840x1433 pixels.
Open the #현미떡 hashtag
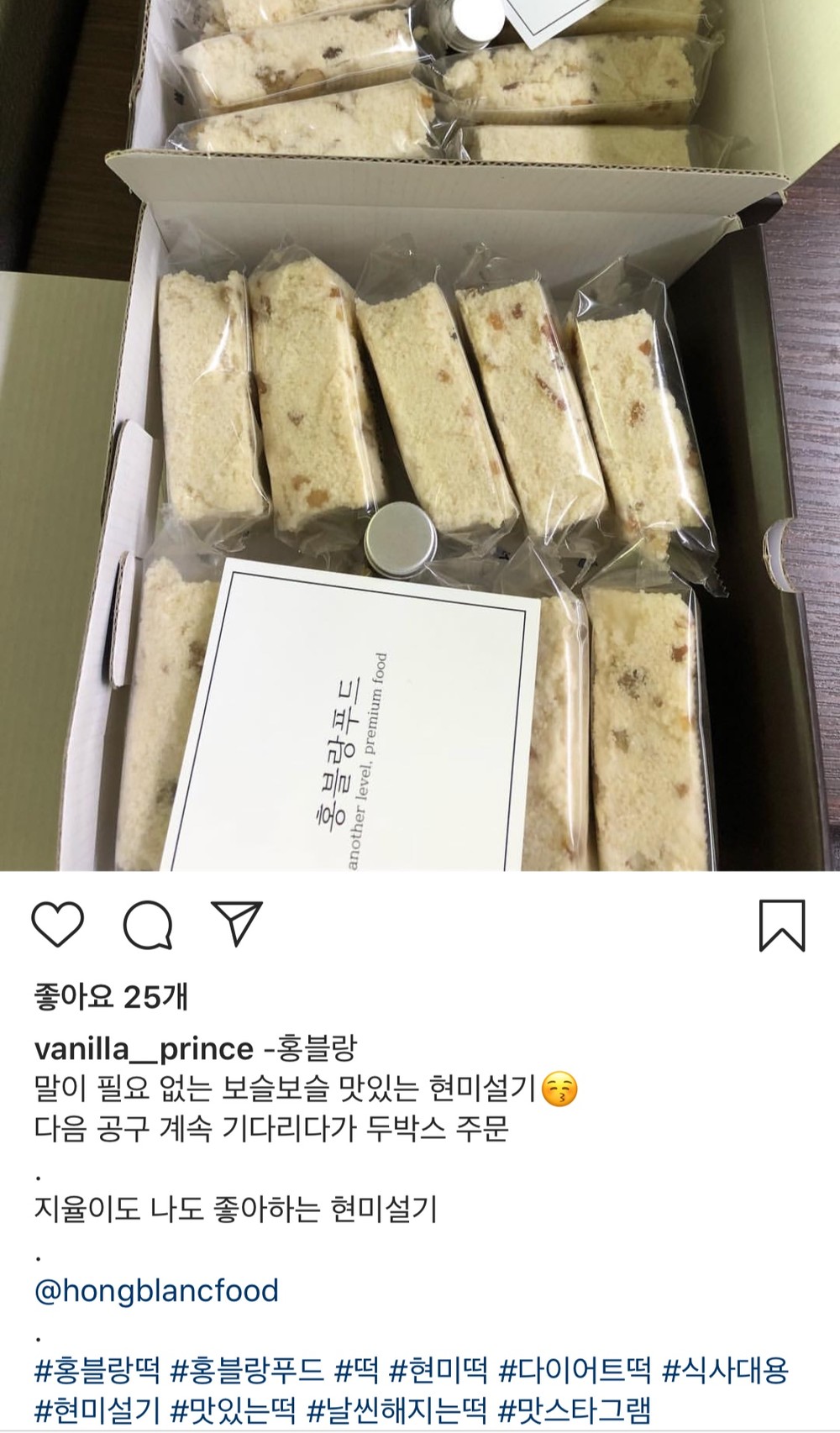tap(439, 1371)
